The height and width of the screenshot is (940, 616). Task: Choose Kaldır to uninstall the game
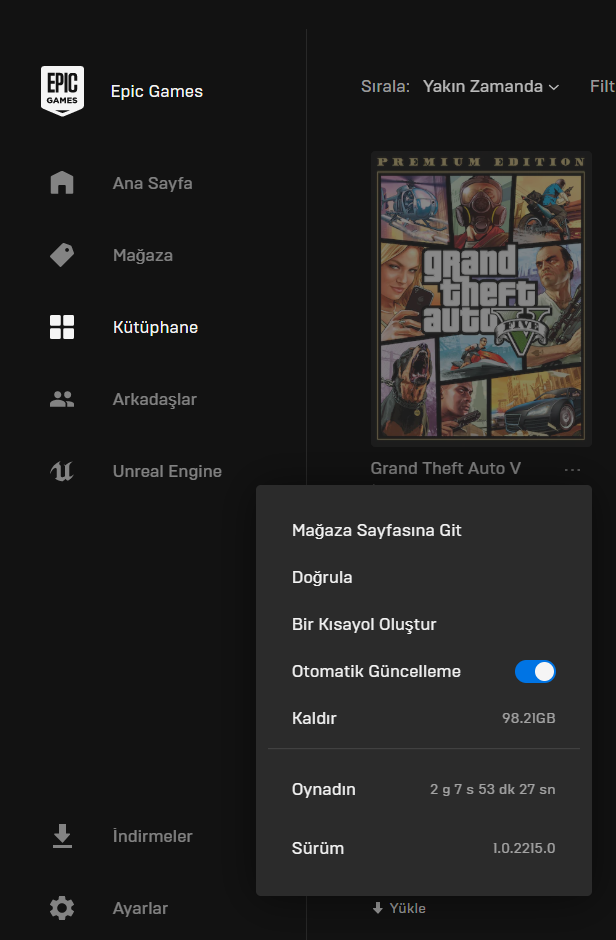[314, 719]
